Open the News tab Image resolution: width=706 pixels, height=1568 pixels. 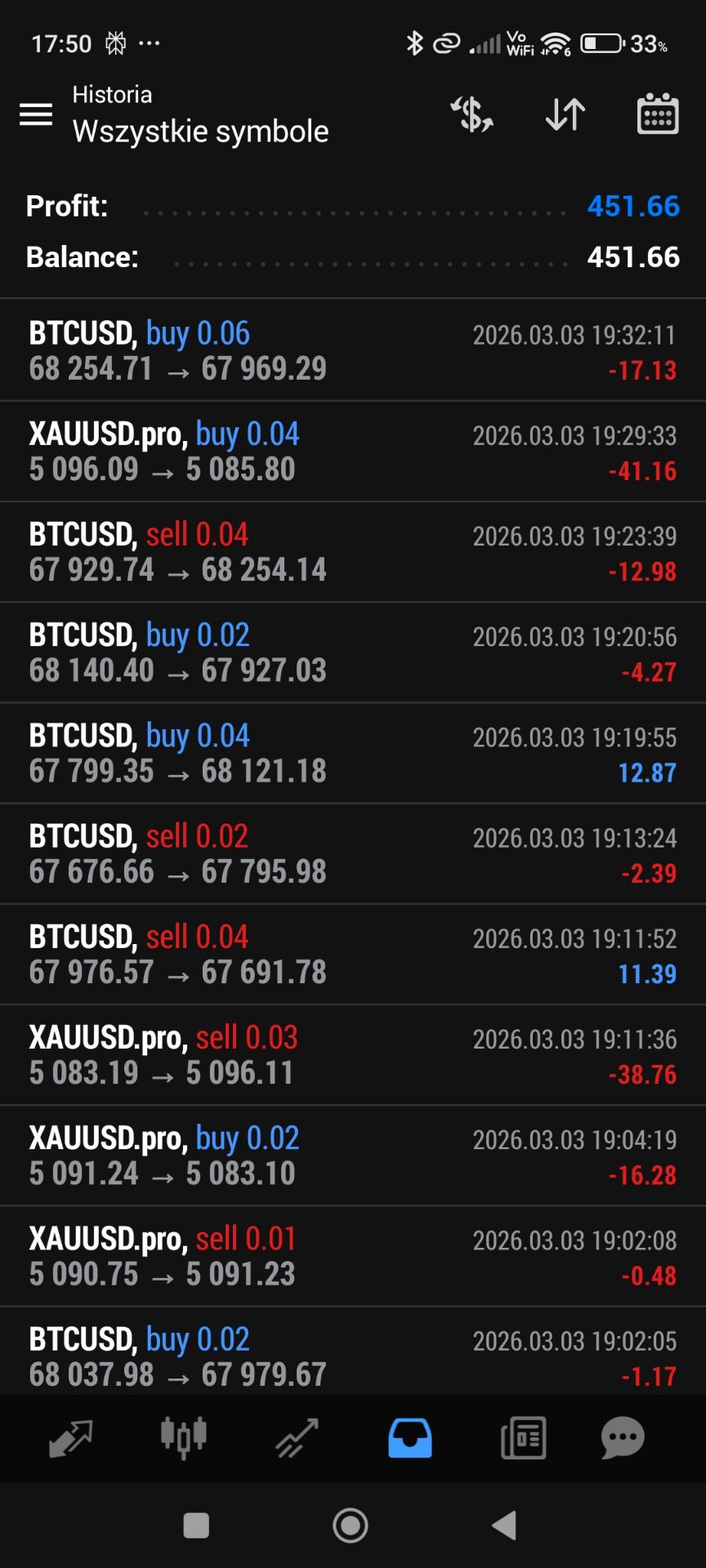coord(523,1438)
